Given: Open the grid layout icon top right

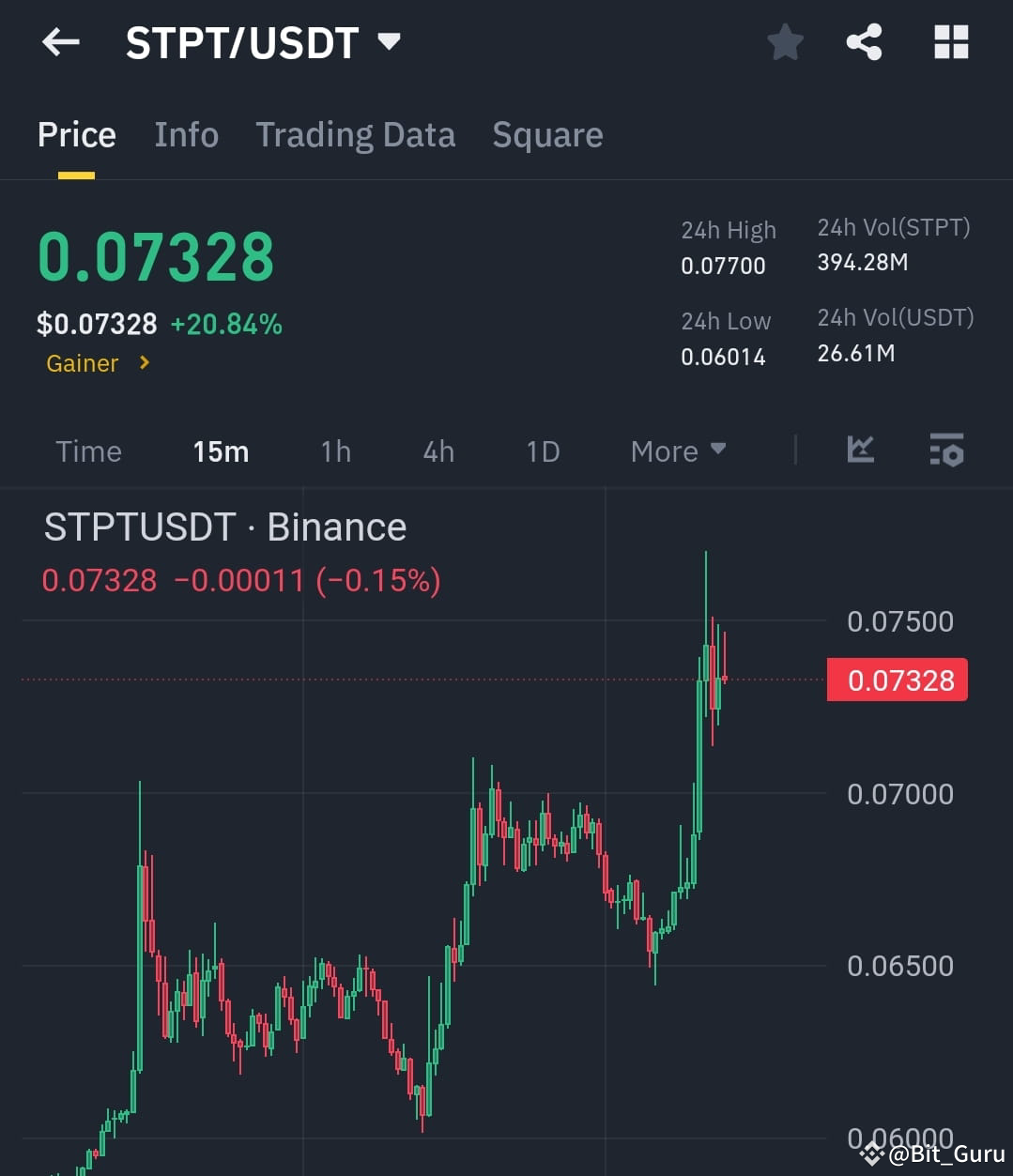Looking at the screenshot, I should click(x=950, y=42).
